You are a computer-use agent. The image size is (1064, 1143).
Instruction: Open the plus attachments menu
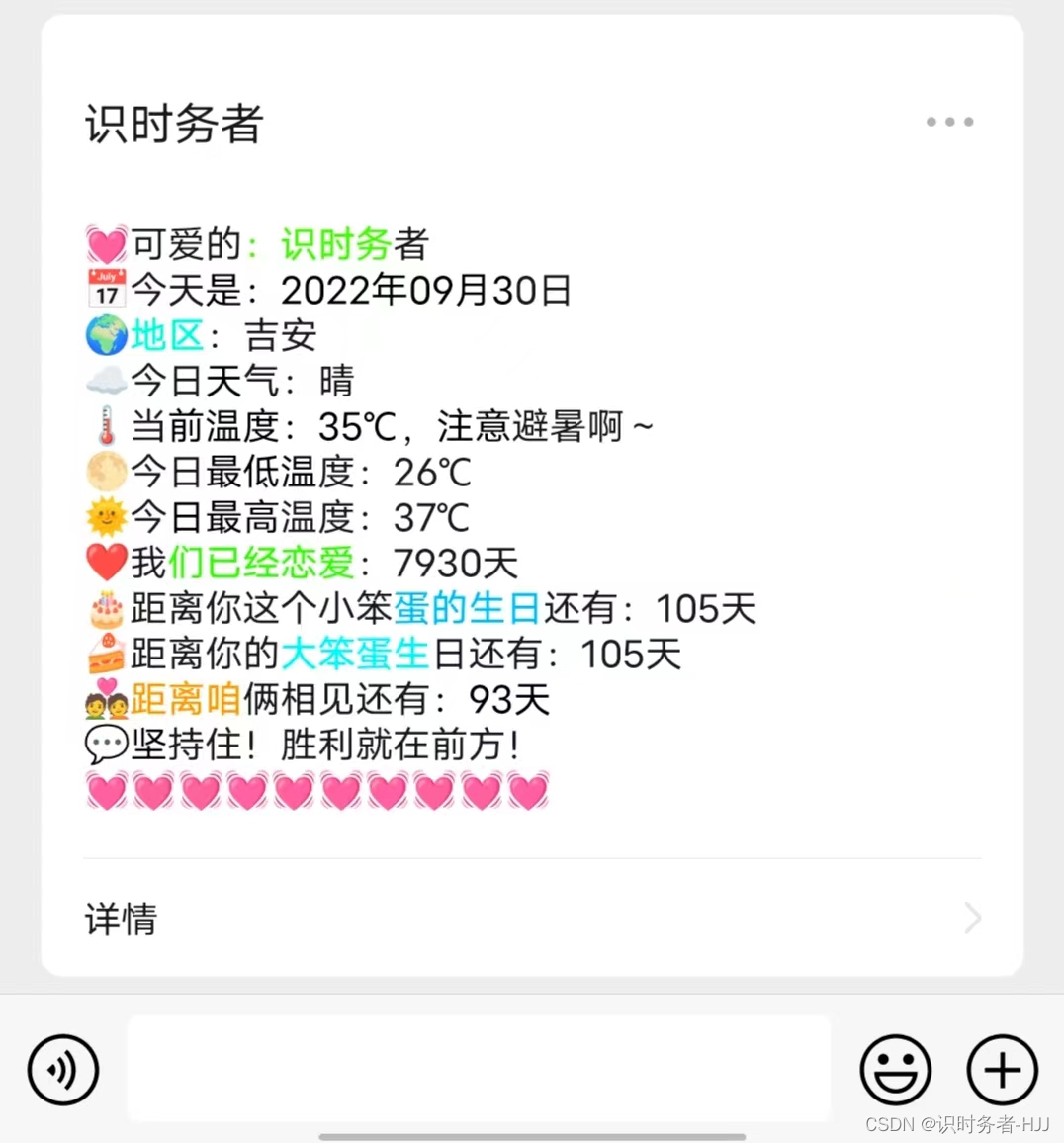(x=1001, y=1070)
